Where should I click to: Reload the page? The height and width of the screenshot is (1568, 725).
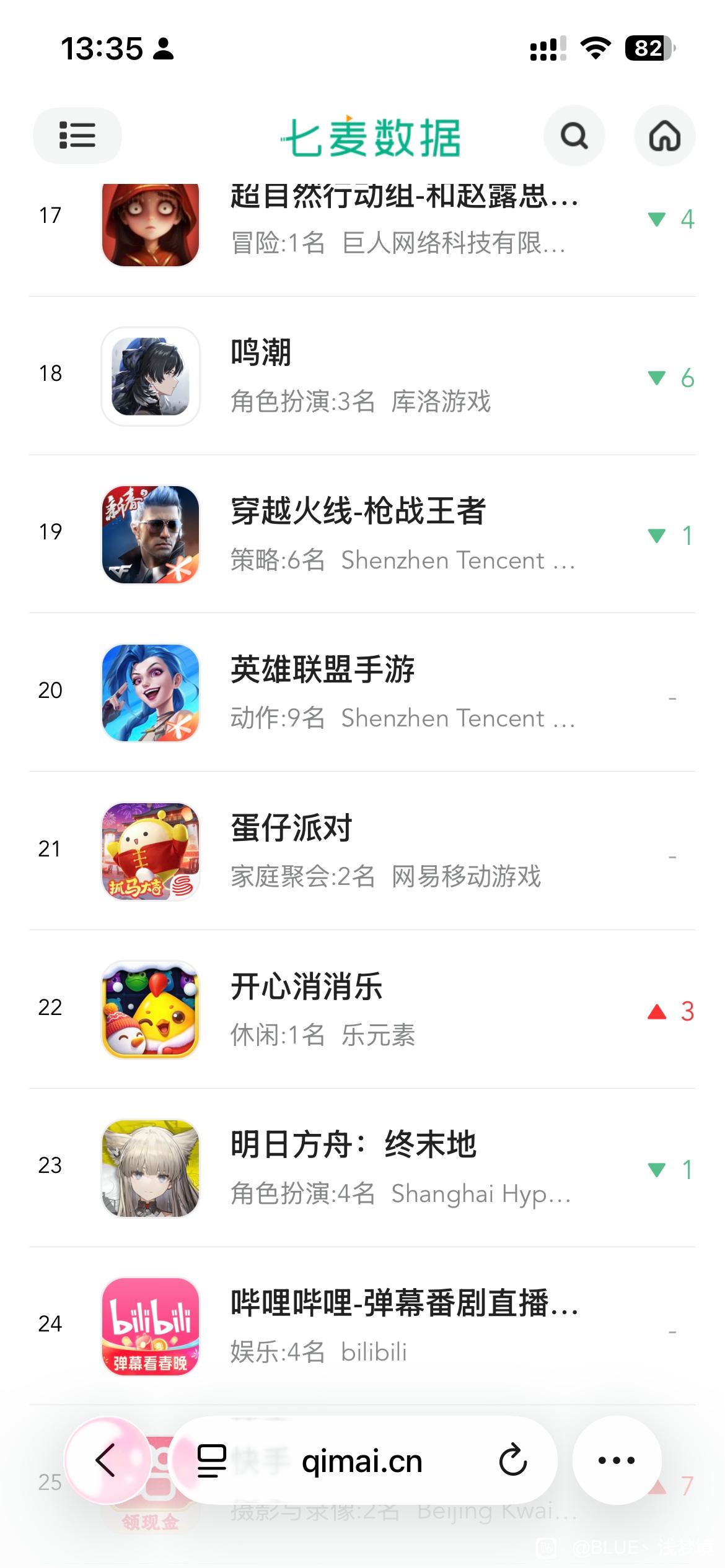coord(512,1460)
